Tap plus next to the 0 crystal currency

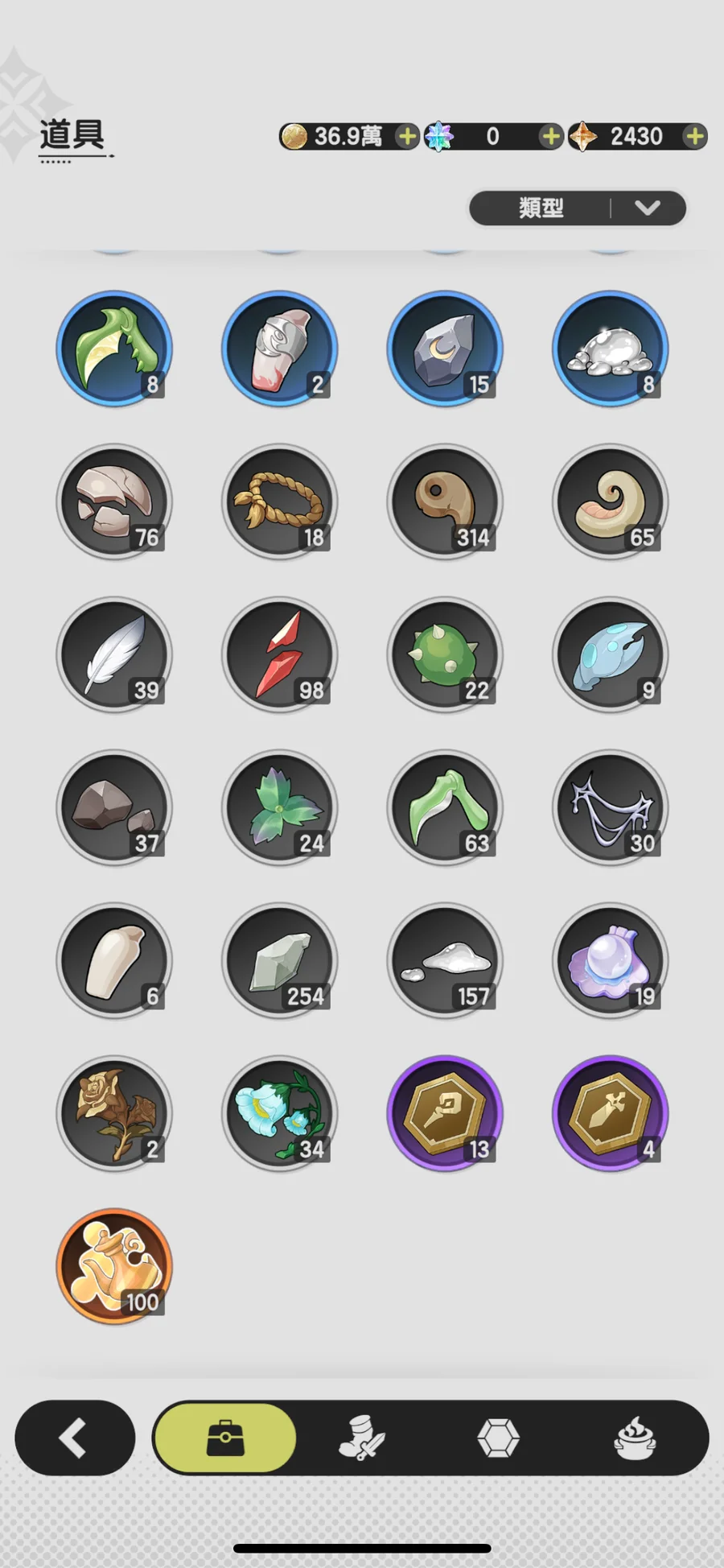coord(551,137)
